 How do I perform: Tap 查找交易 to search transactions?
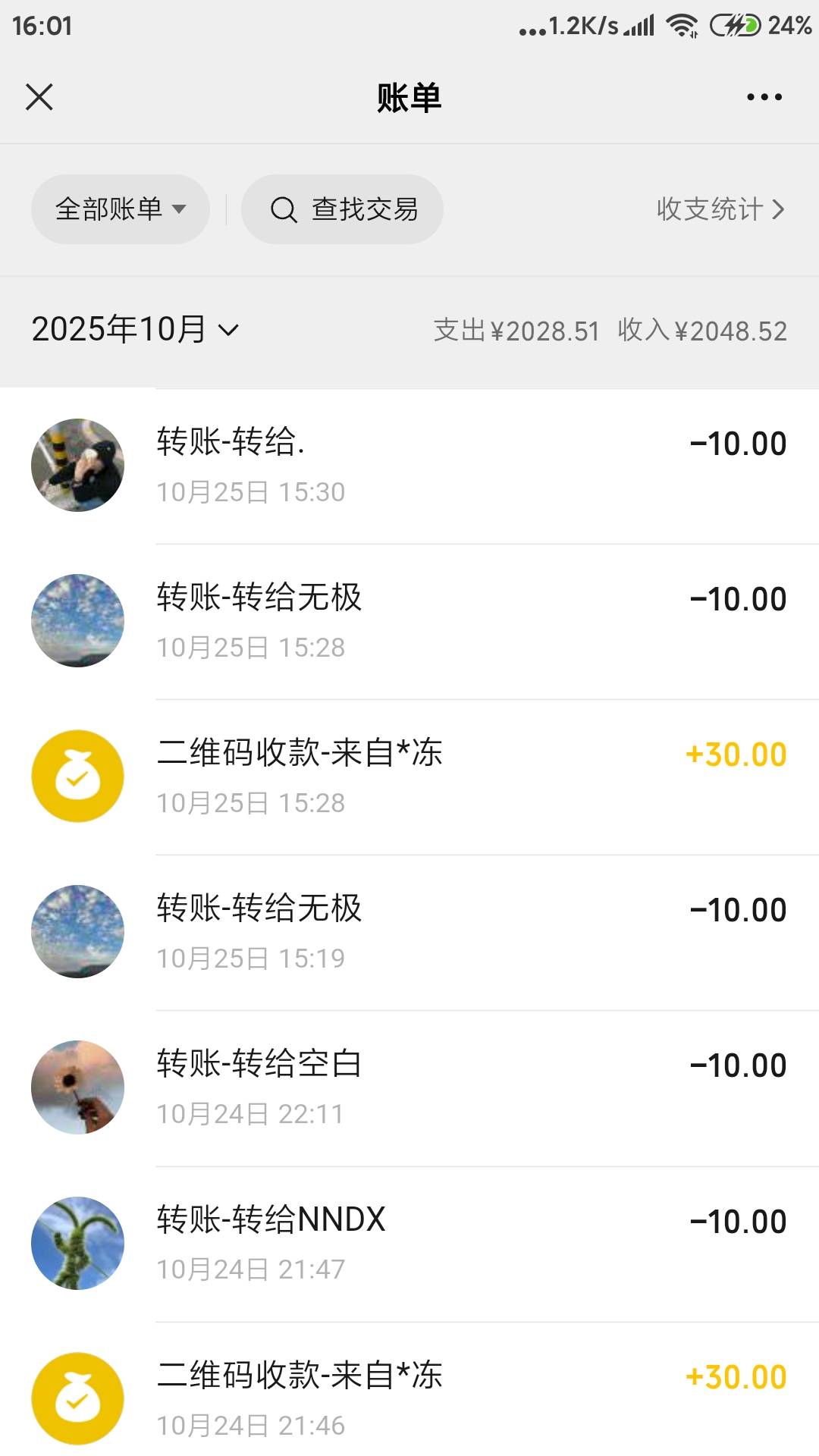click(x=343, y=209)
